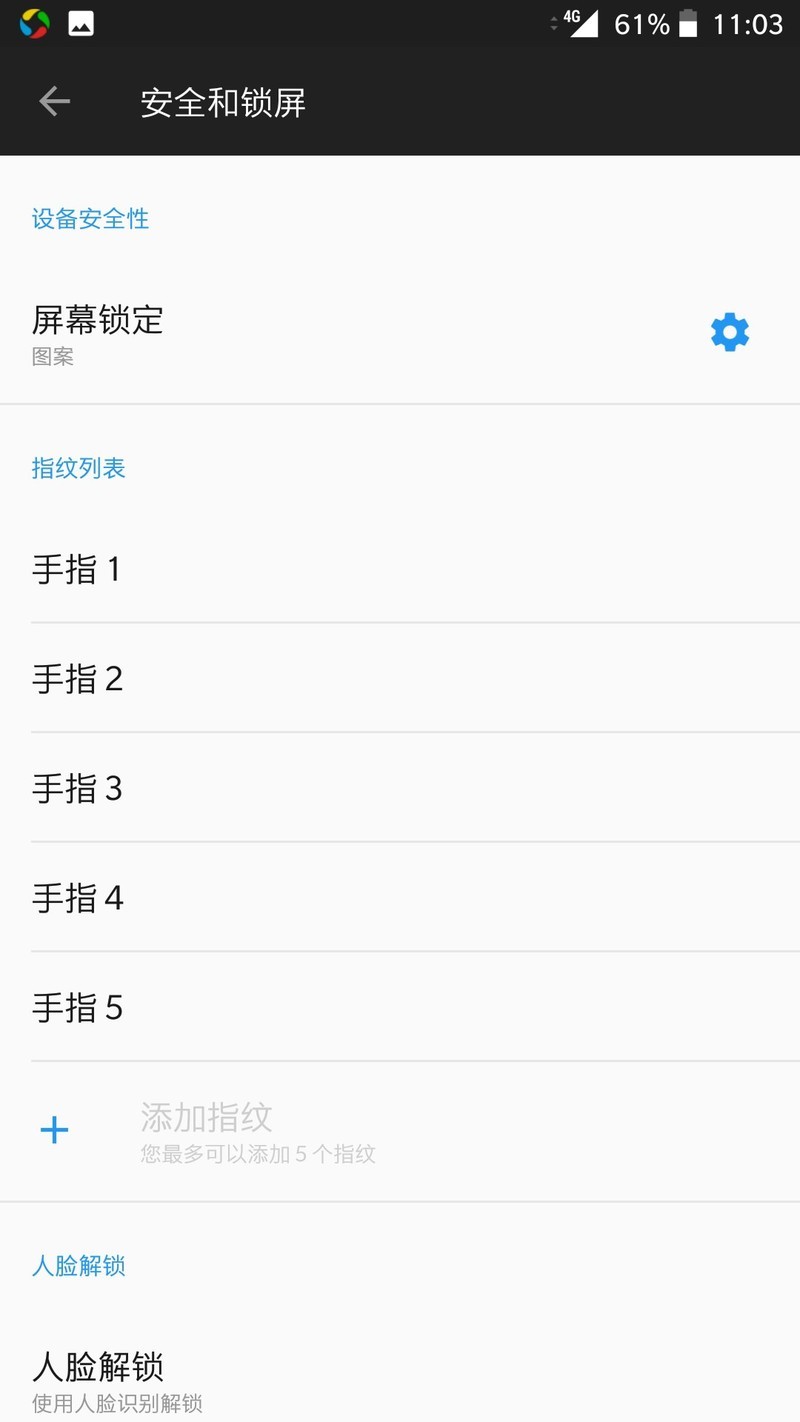Select fingerprint 手指 3
The height and width of the screenshot is (1422, 800).
[78, 789]
